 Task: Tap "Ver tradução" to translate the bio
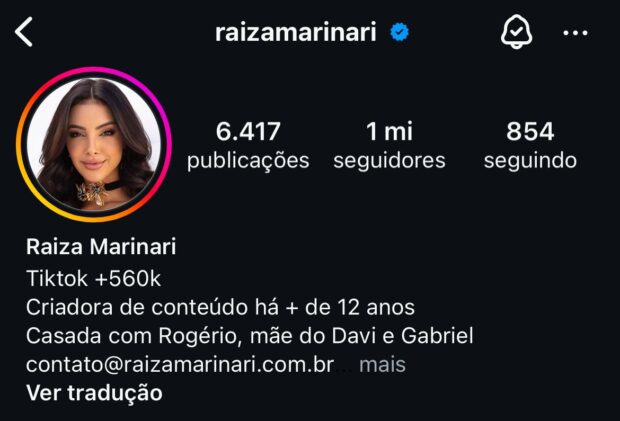94,392
